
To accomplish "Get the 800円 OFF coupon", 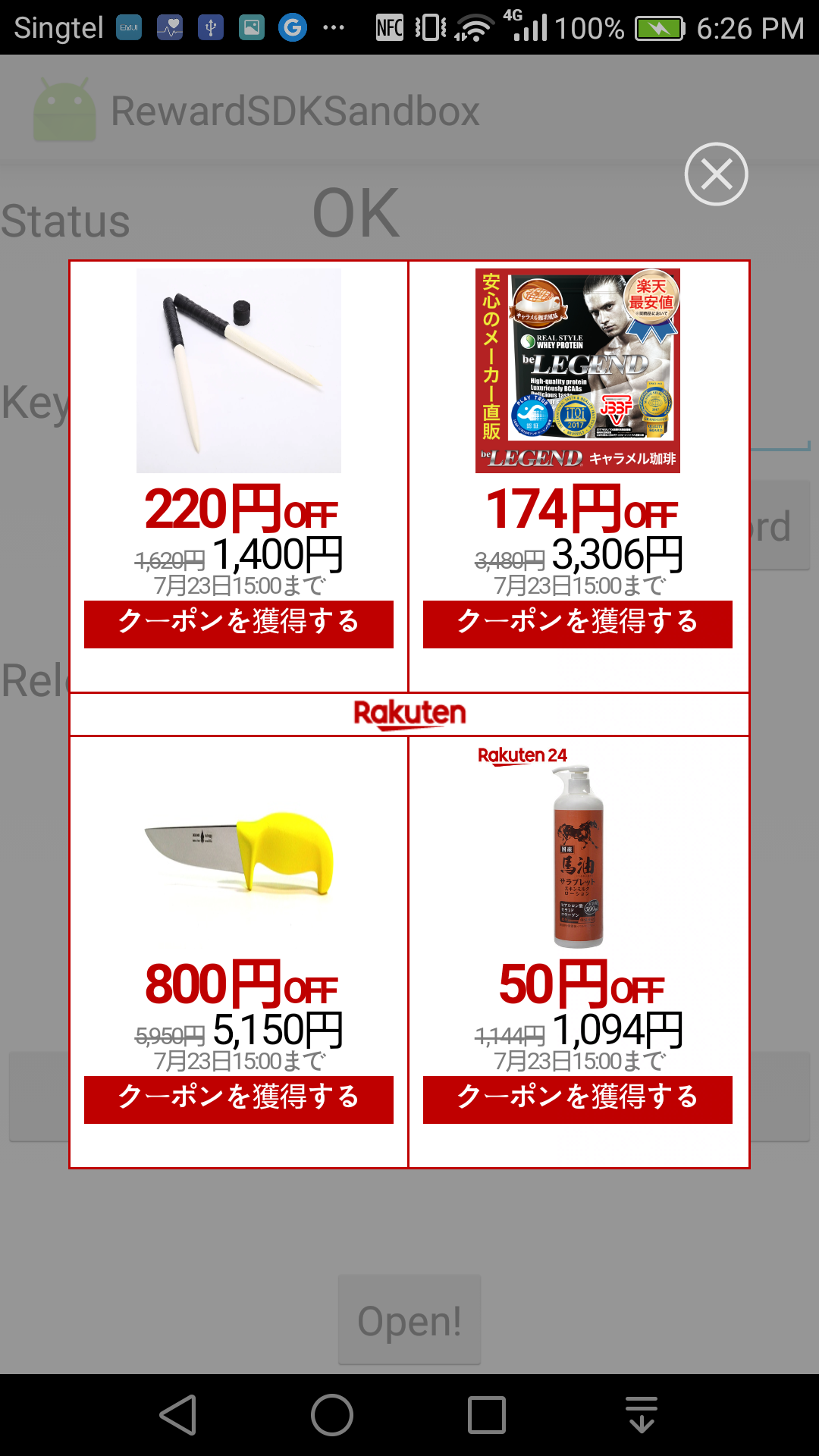I will point(238,1100).
